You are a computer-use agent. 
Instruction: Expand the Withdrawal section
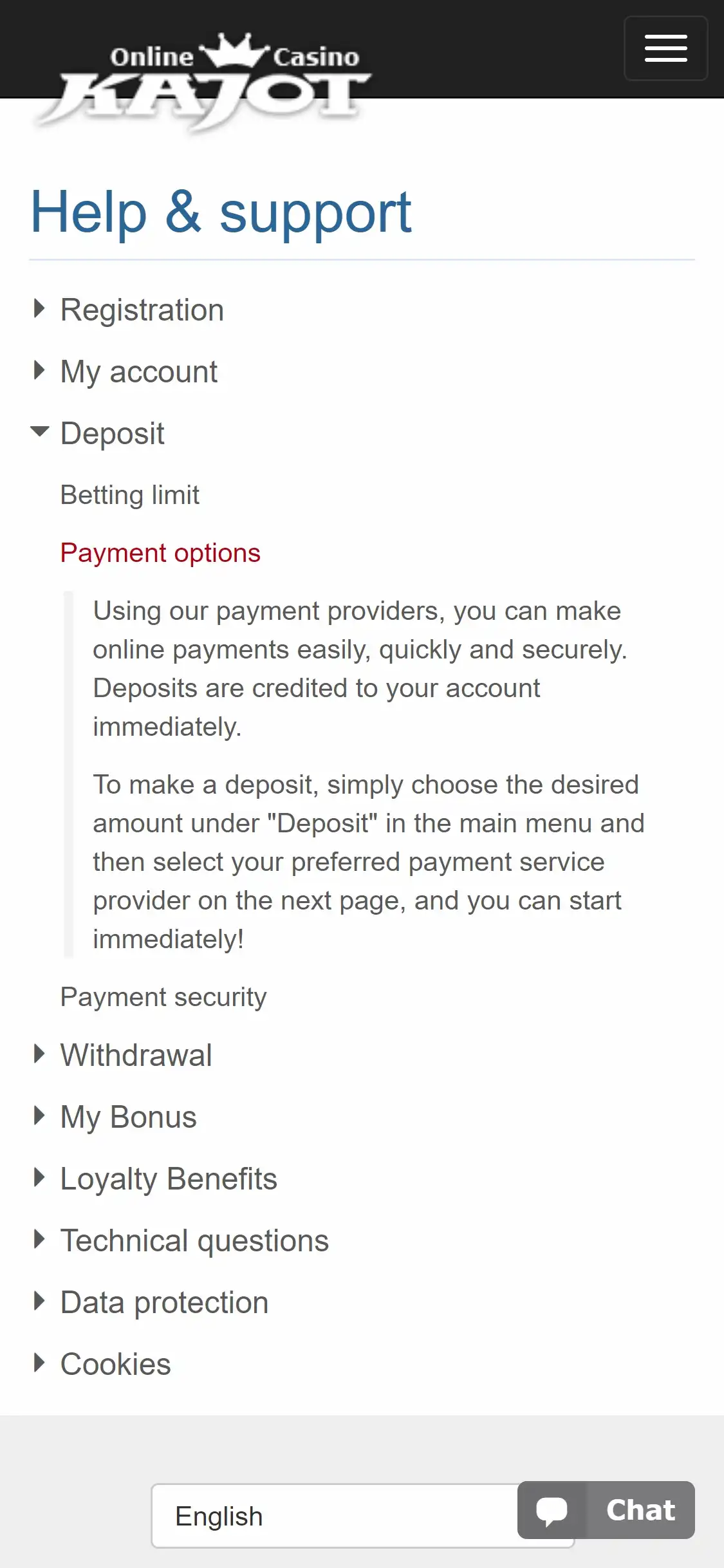(x=136, y=1056)
